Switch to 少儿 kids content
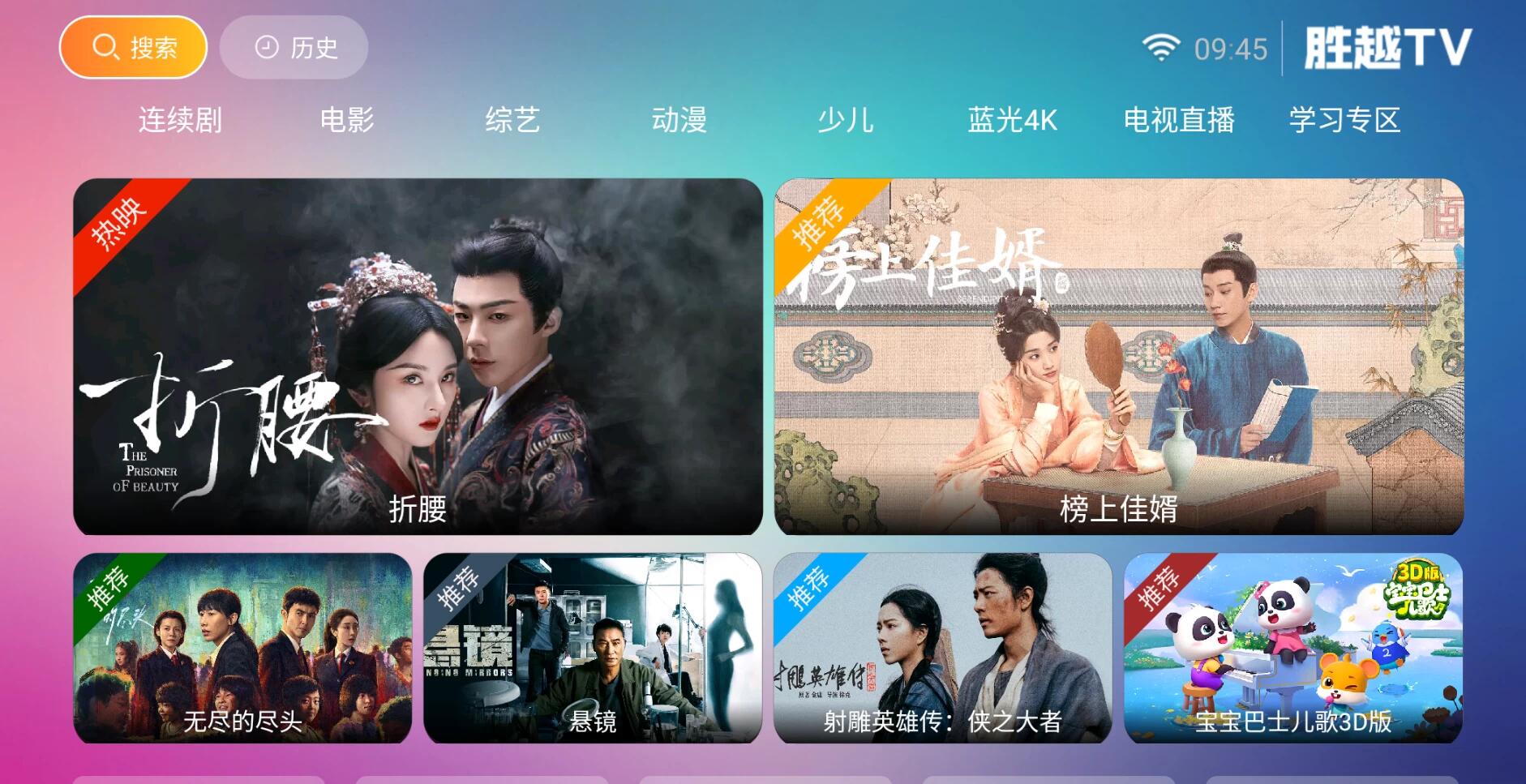Viewport: 1526px width, 784px height. (x=846, y=120)
